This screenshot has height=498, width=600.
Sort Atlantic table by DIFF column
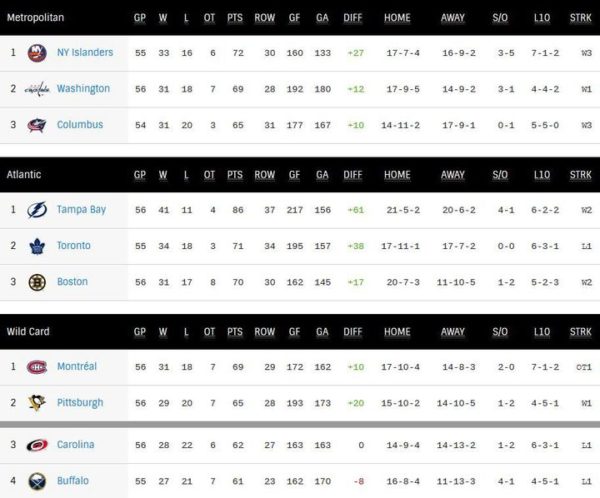pos(352,175)
